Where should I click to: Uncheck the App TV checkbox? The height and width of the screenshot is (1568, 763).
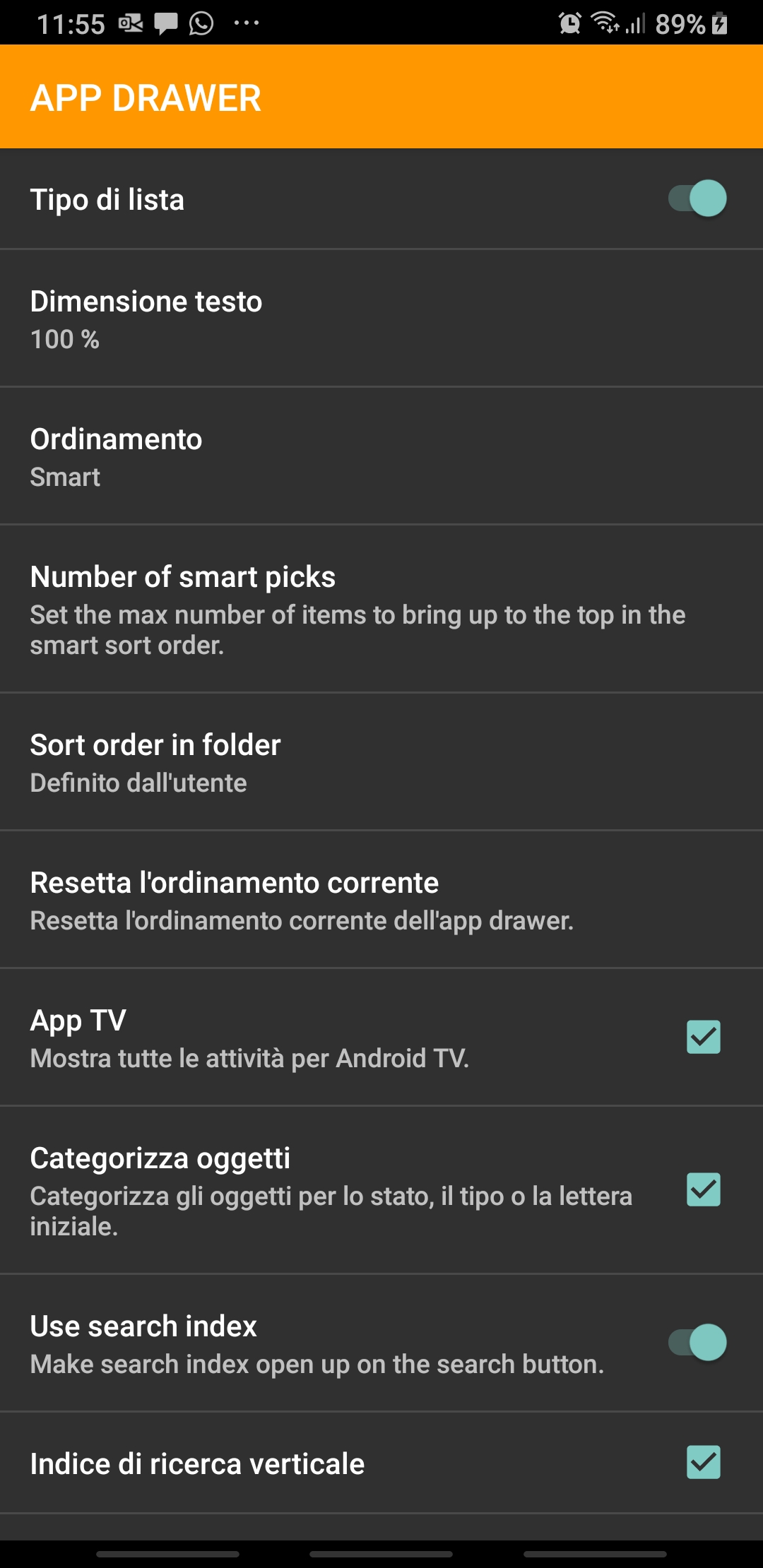703,1037
